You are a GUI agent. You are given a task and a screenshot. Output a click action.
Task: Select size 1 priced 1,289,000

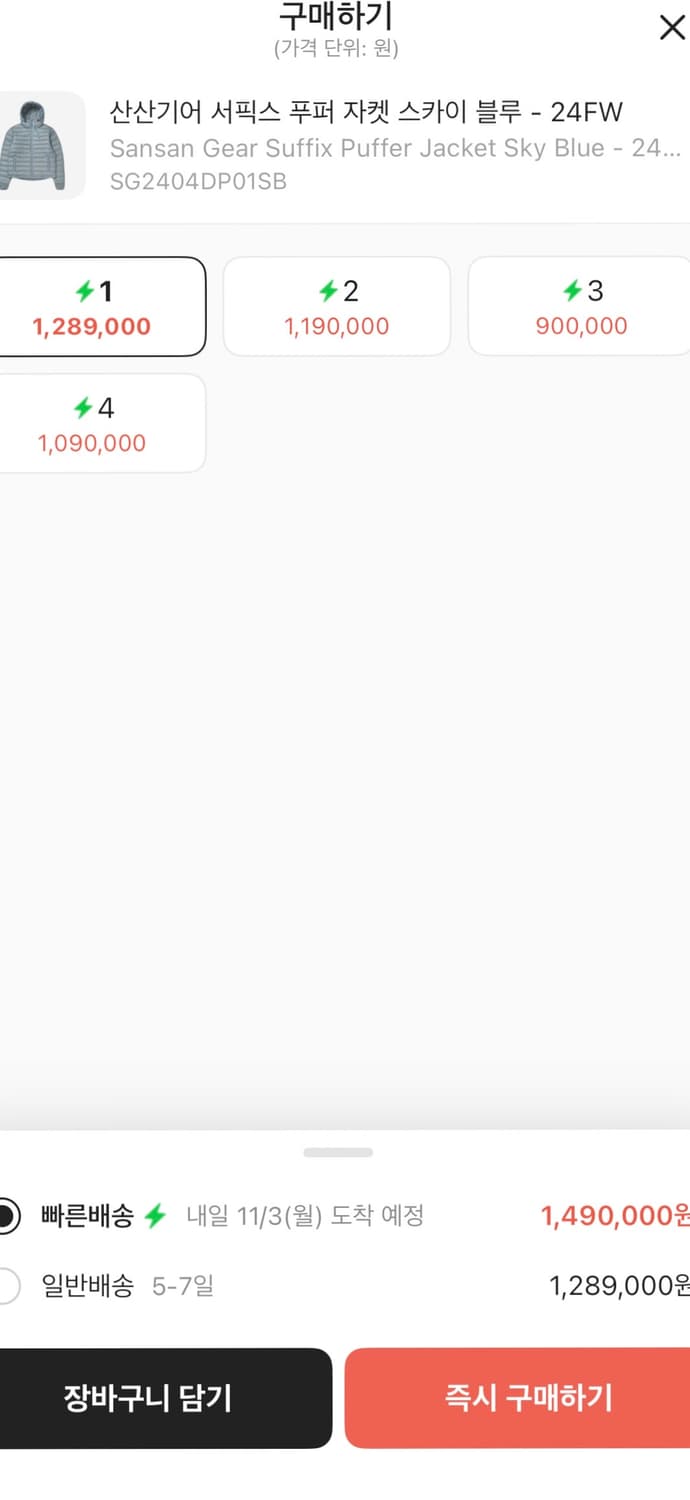[x=100, y=307]
